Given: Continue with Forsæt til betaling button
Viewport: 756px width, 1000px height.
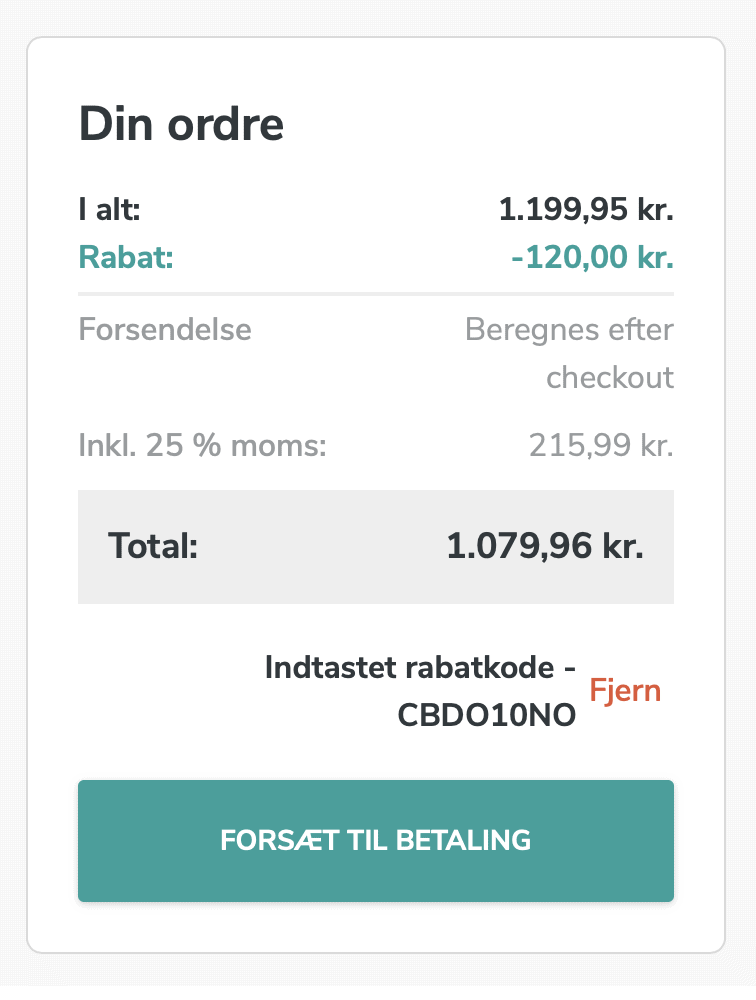Looking at the screenshot, I should click(x=376, y=841).
